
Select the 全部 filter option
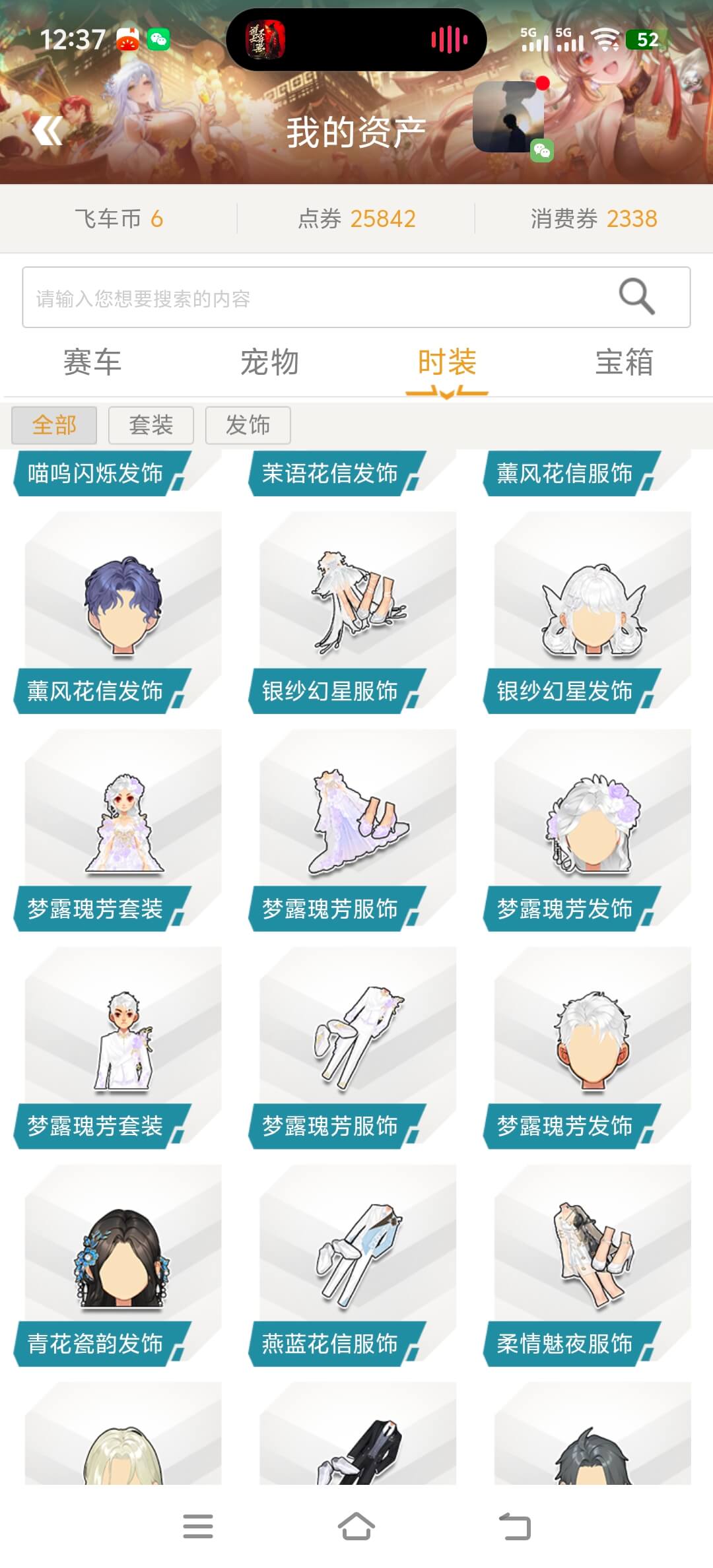tap(54, 426)
